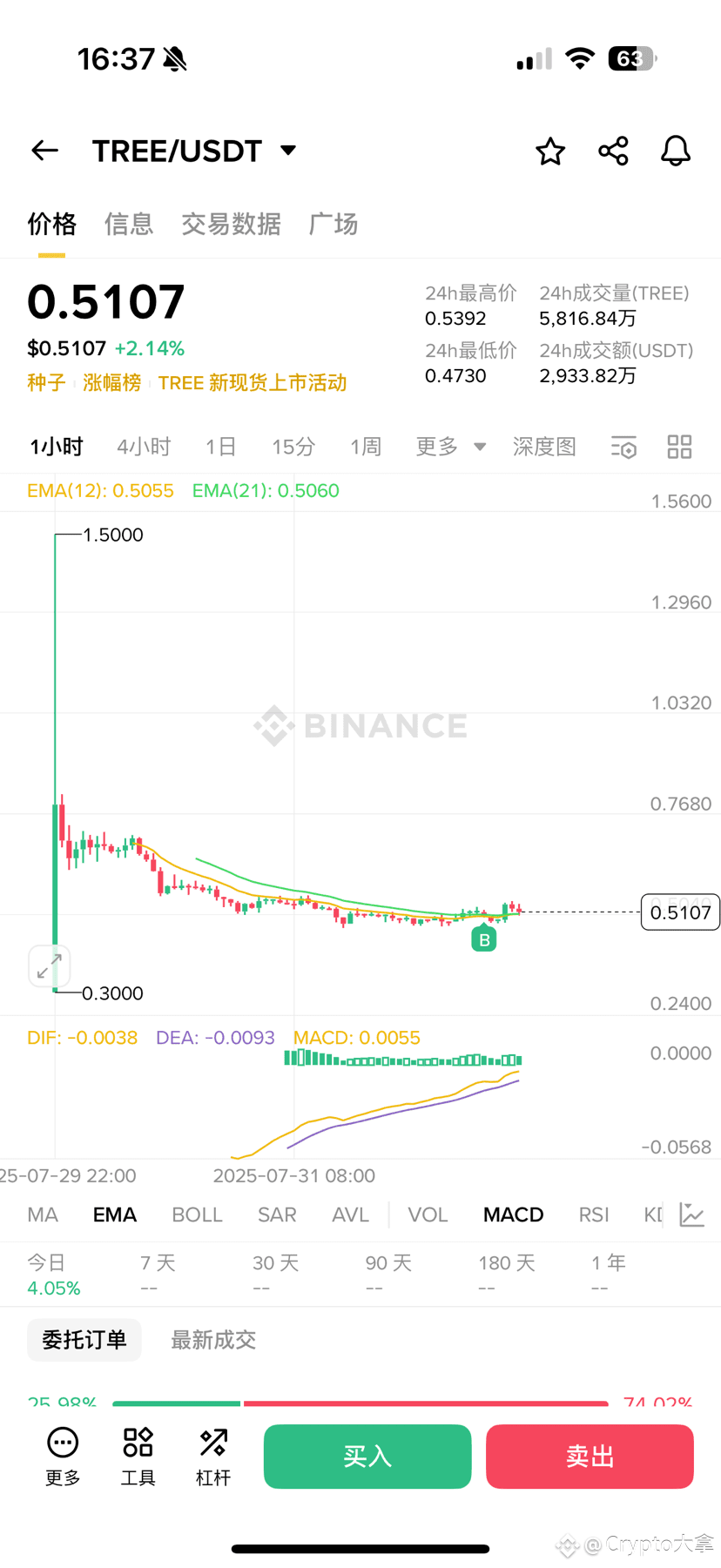Select the 4小时 chart interval
The width and height of the screenshot is (721, 1568).
[x=144, y=447]
